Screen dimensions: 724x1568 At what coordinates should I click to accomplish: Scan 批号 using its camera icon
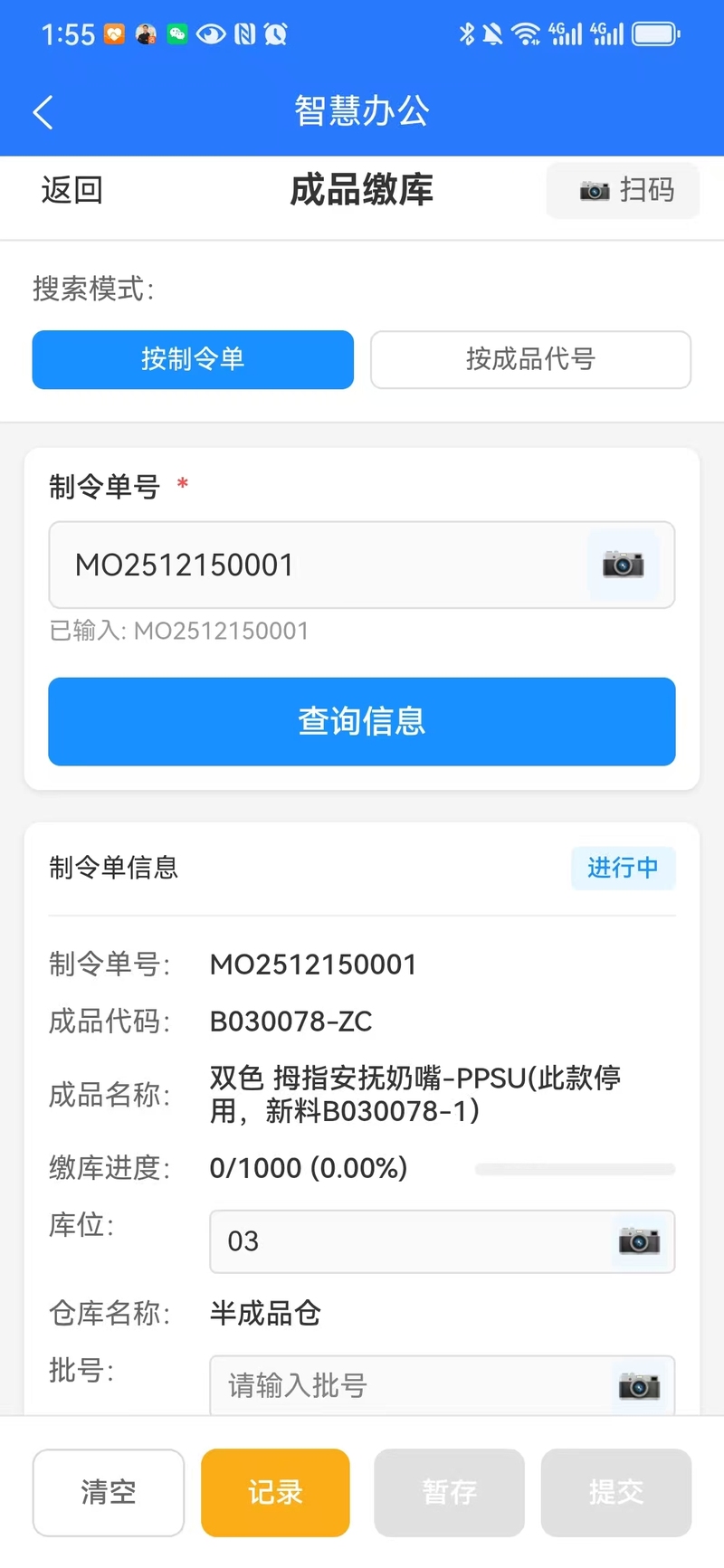coord(639,1385)
